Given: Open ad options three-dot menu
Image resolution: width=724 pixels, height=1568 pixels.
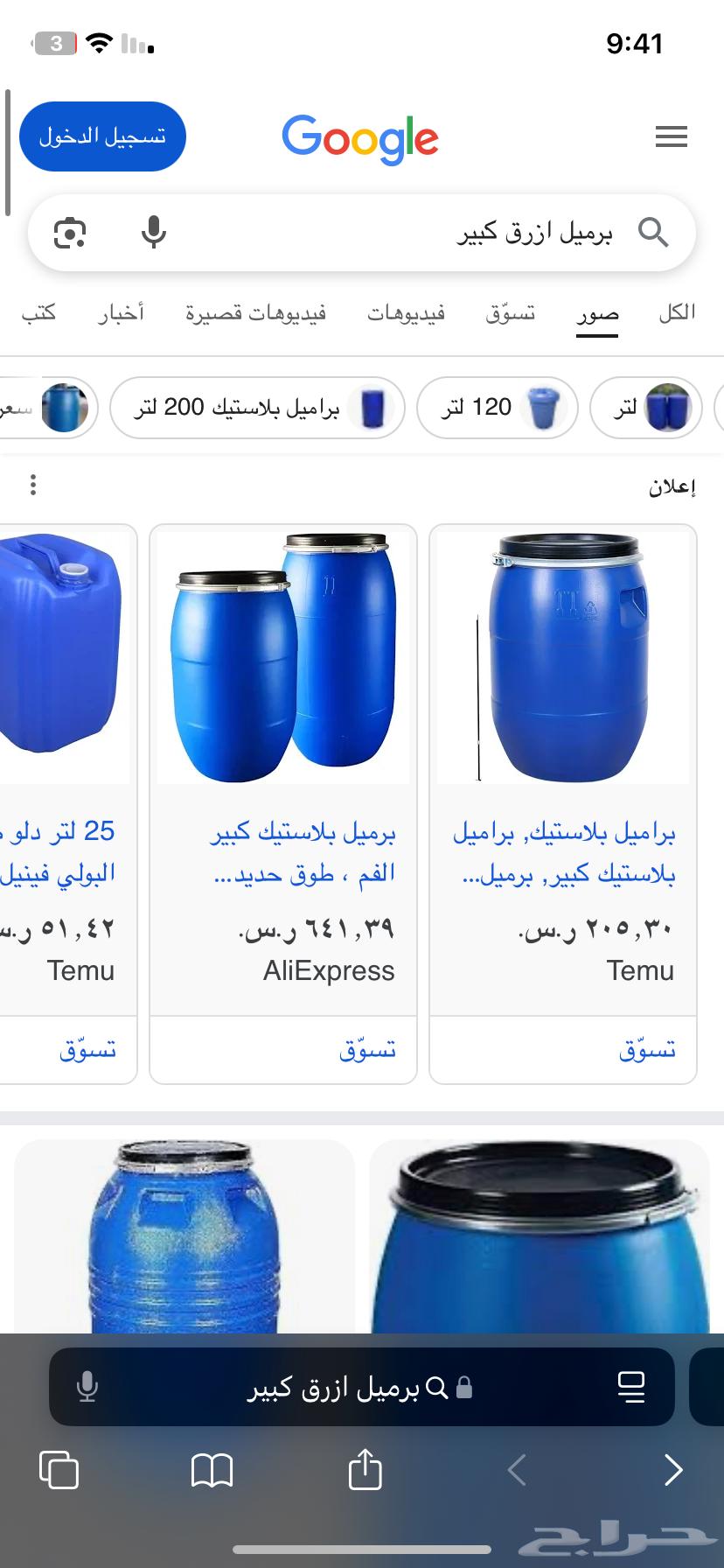Looking at the screenshot, I should 33,485.
